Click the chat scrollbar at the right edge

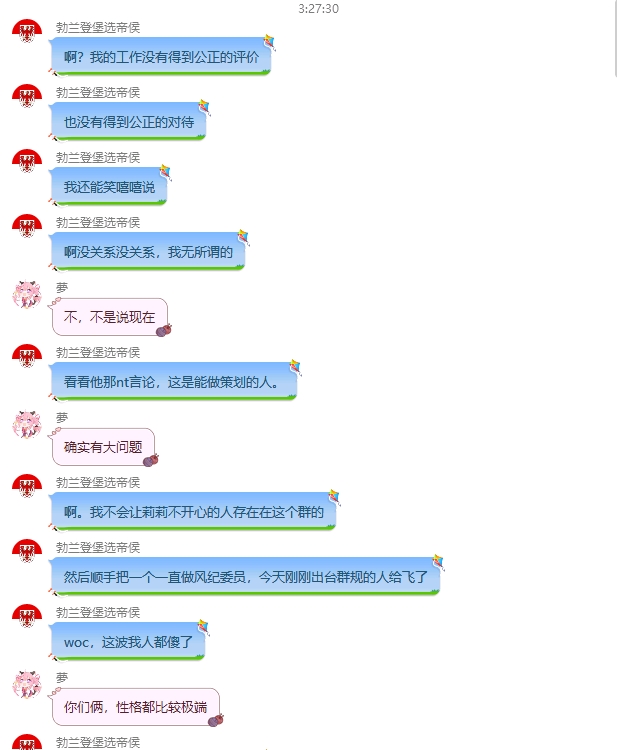[615, 38]
